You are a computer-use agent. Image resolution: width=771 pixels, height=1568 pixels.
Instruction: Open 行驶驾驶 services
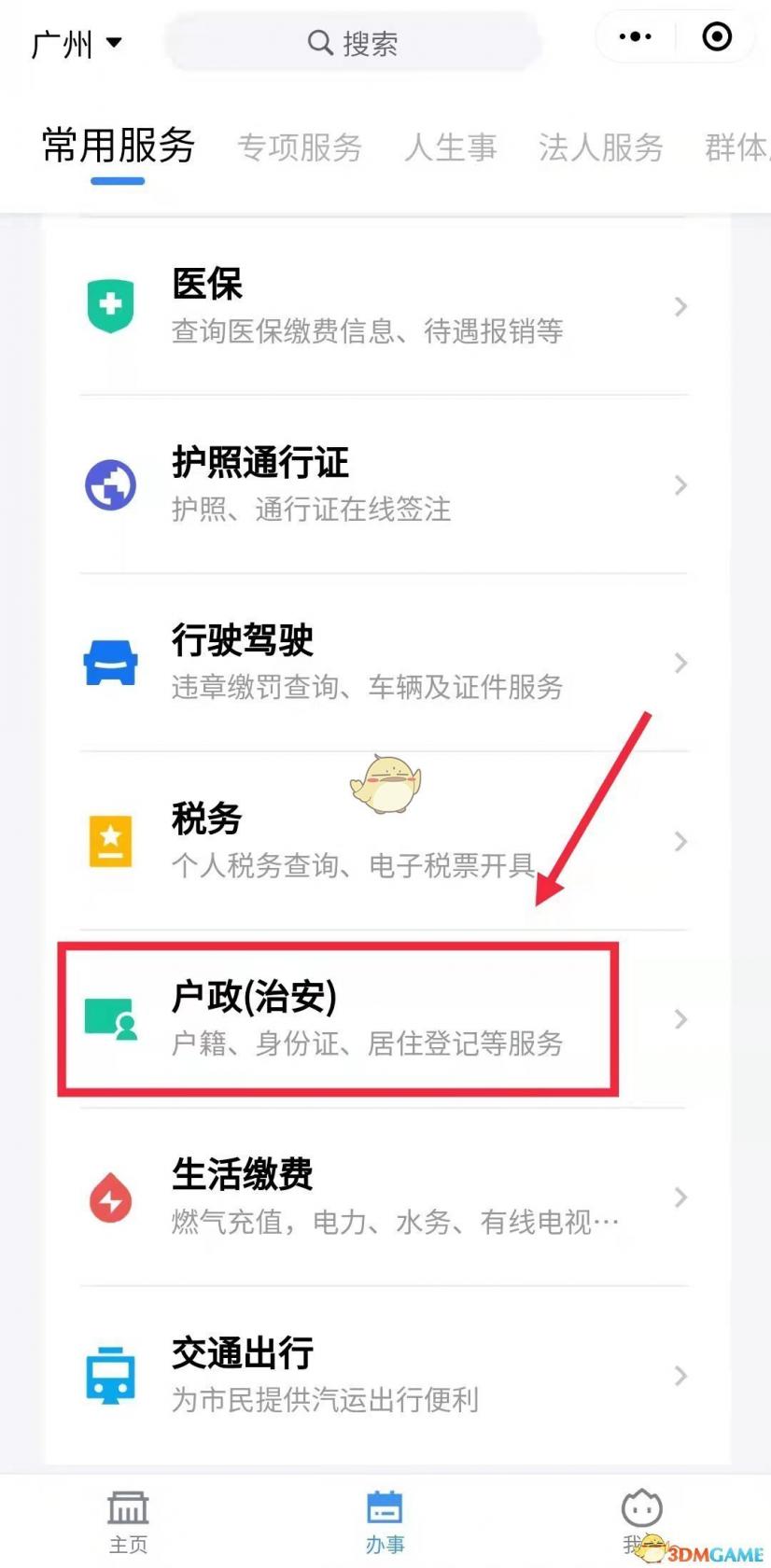[384, 663]
